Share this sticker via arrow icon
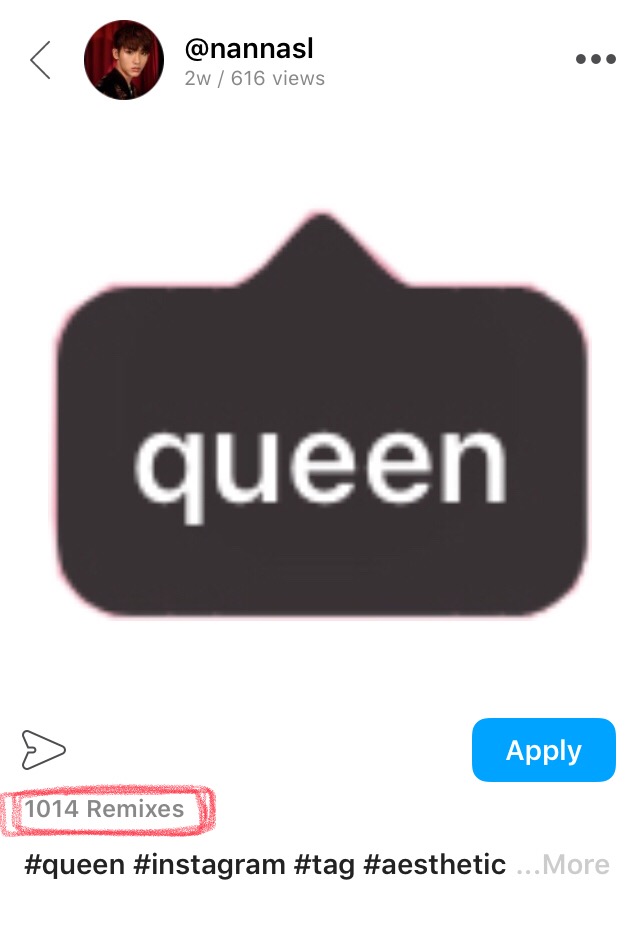 click(44, 749)
